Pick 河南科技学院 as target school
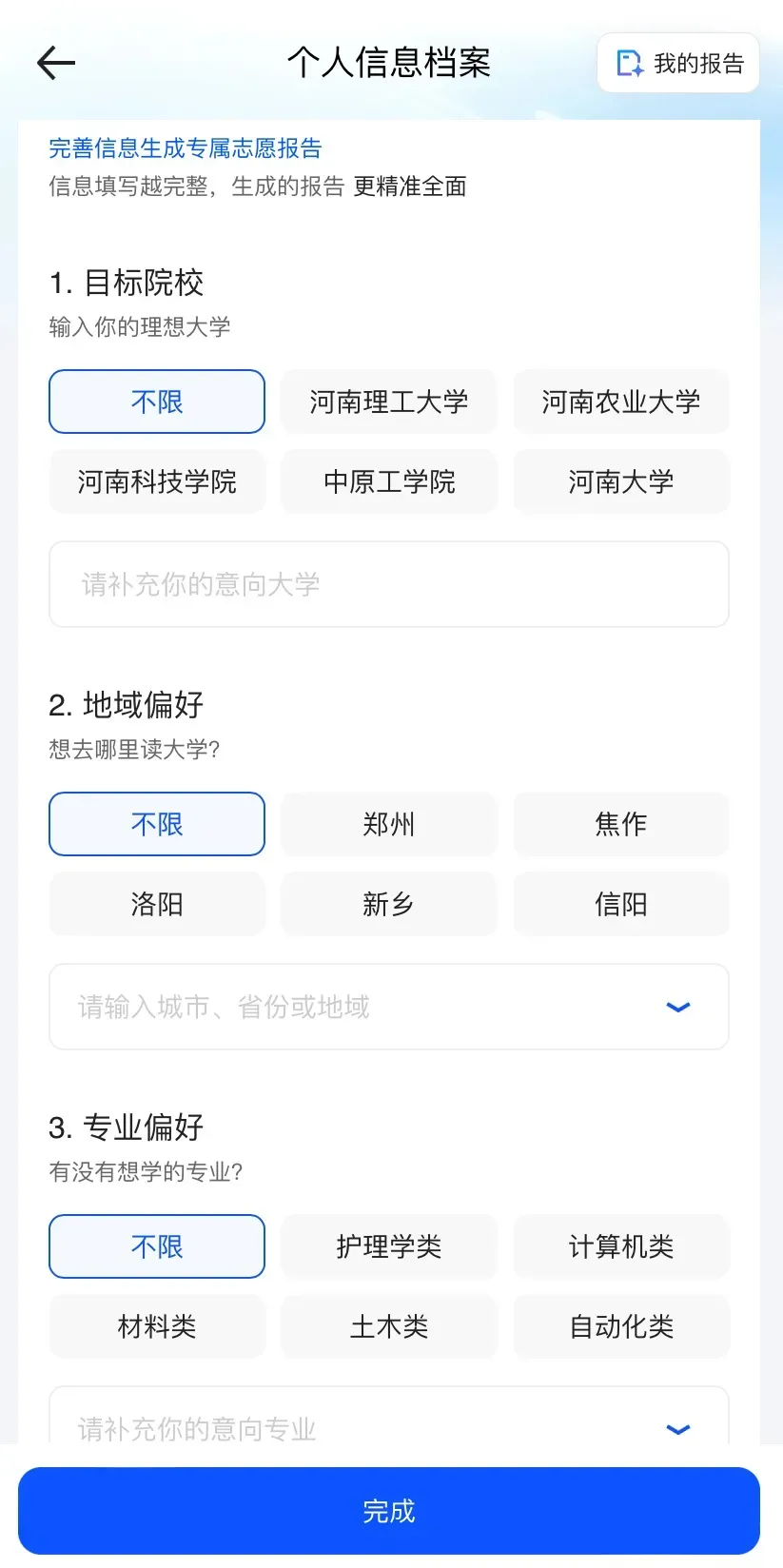Screen dimensions: 783x1568 point(157,481)
